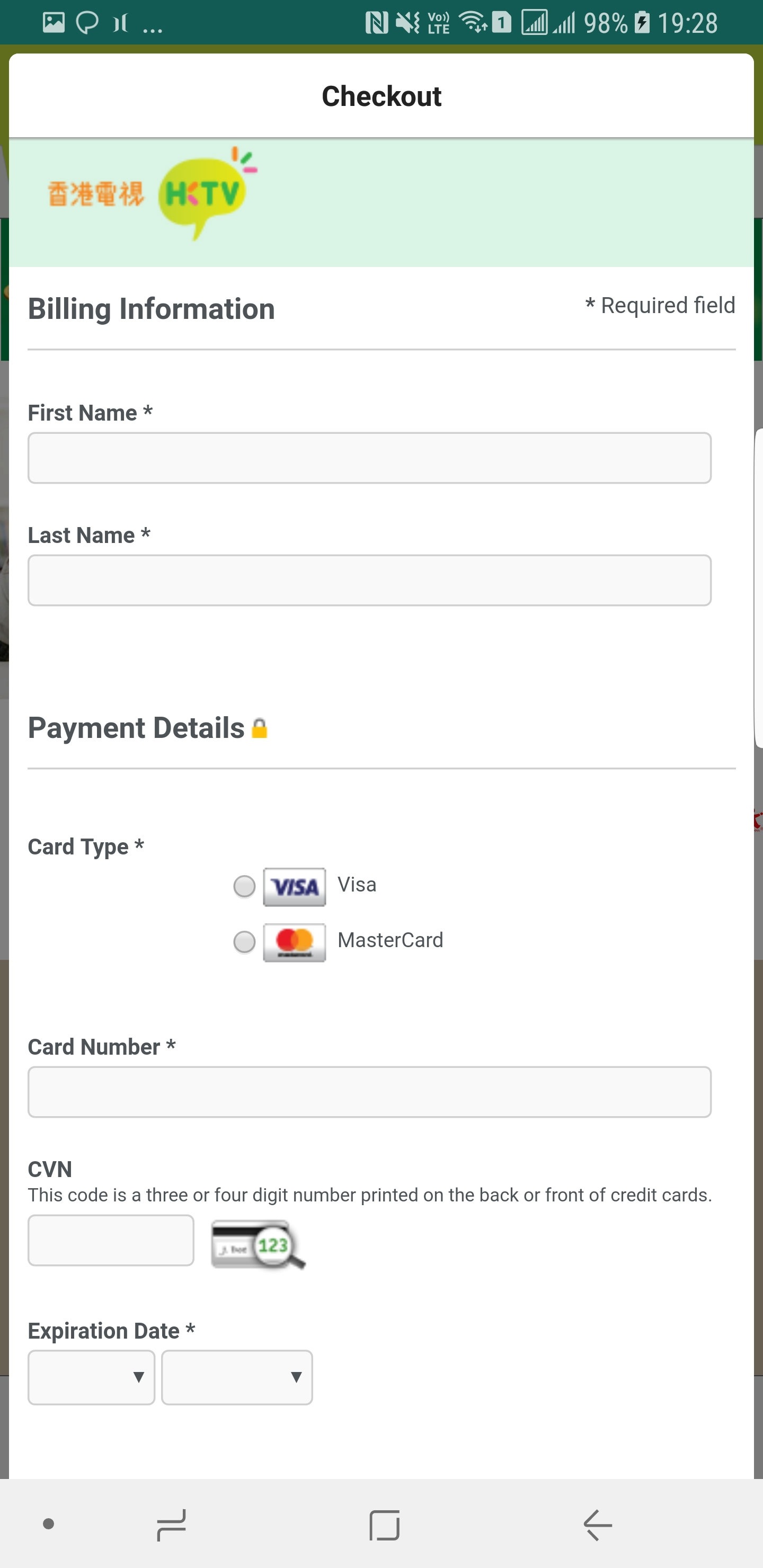Focus the Last Name input box
The image size is (763, 1568).
[369, 580]
